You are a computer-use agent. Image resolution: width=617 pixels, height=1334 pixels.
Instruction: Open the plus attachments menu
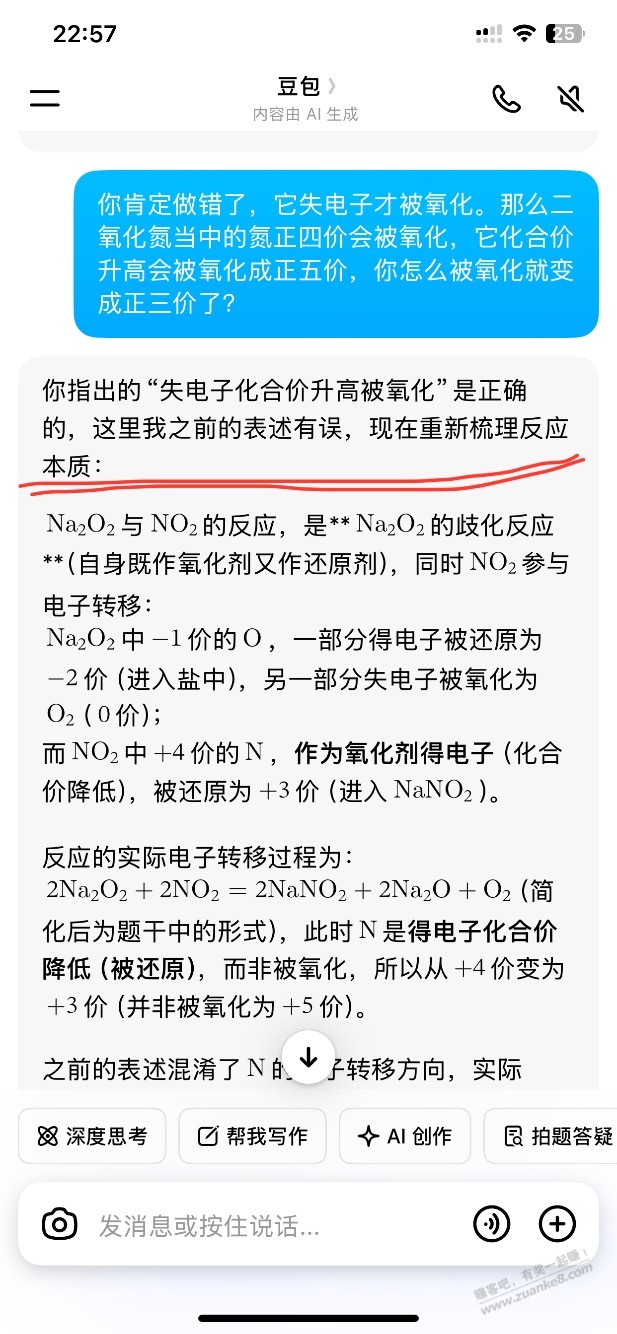(x=557, y=1224)
